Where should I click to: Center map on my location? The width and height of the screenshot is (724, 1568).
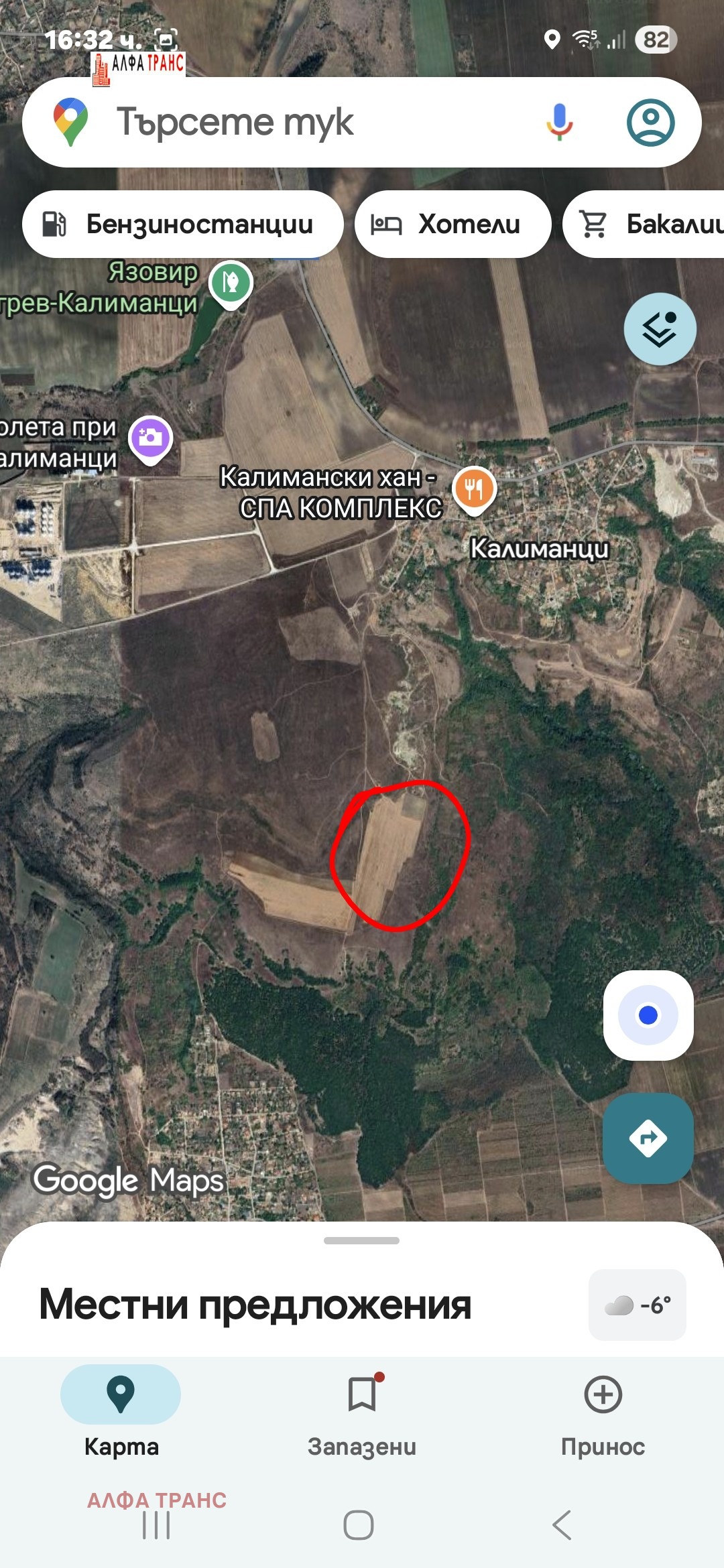point(648,1015)
